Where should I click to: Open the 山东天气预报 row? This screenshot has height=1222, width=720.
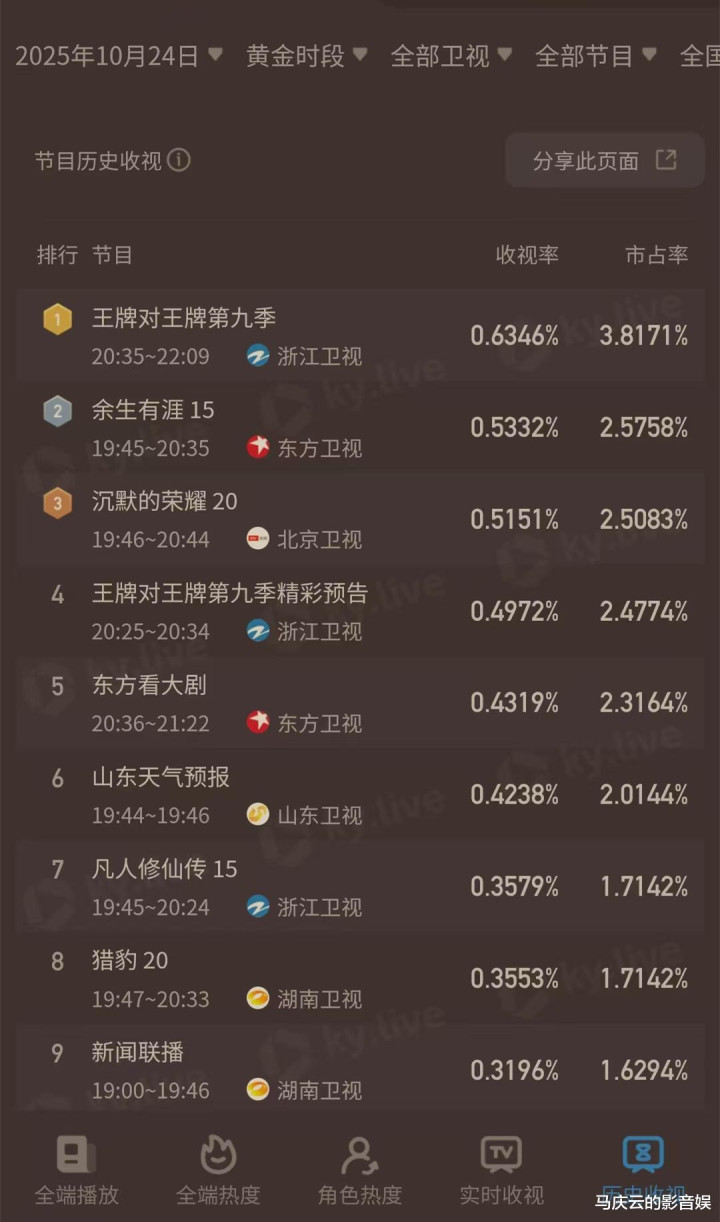pos(360,795)
